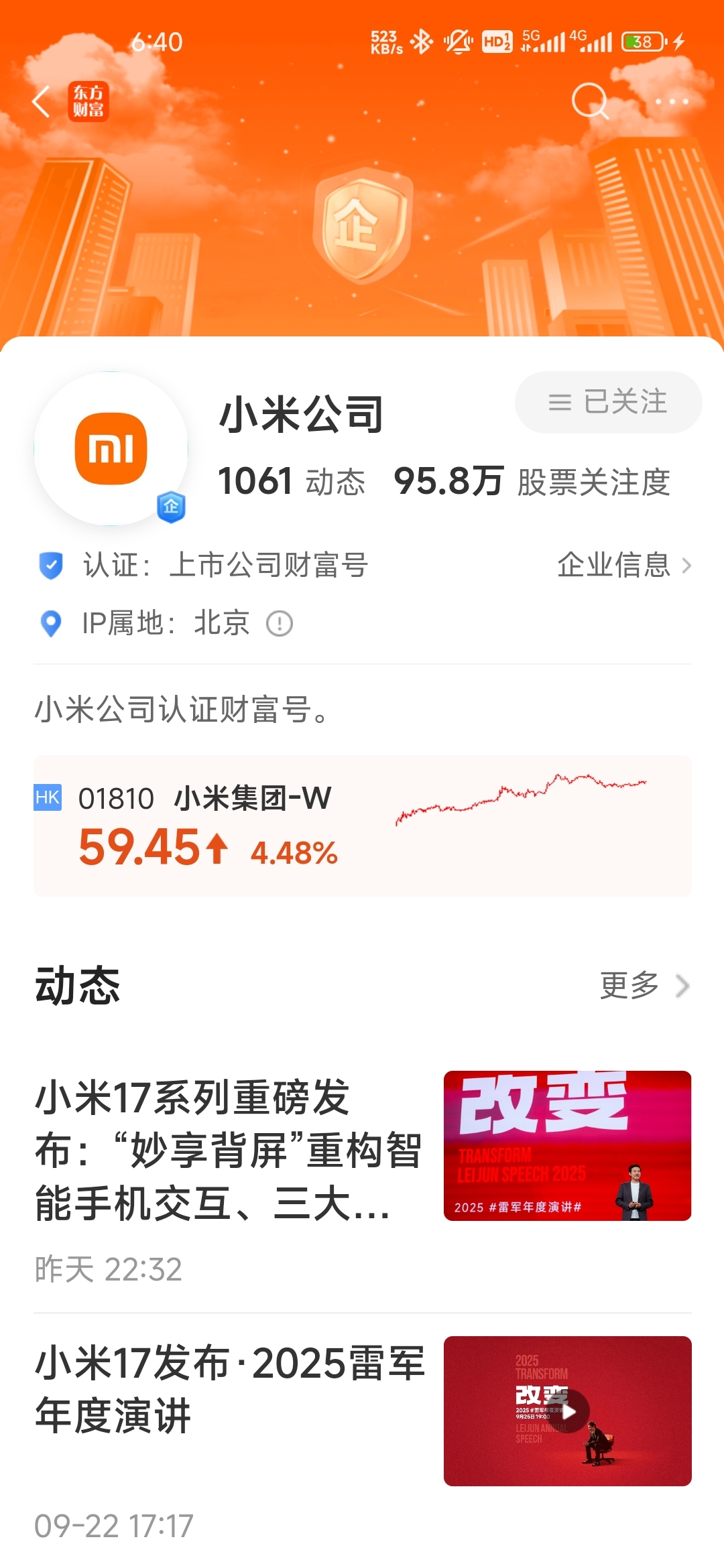Viewport: 724px width, 1568px height.
Task: Tap the blue verification shield icon
Action: coord(51,566)
